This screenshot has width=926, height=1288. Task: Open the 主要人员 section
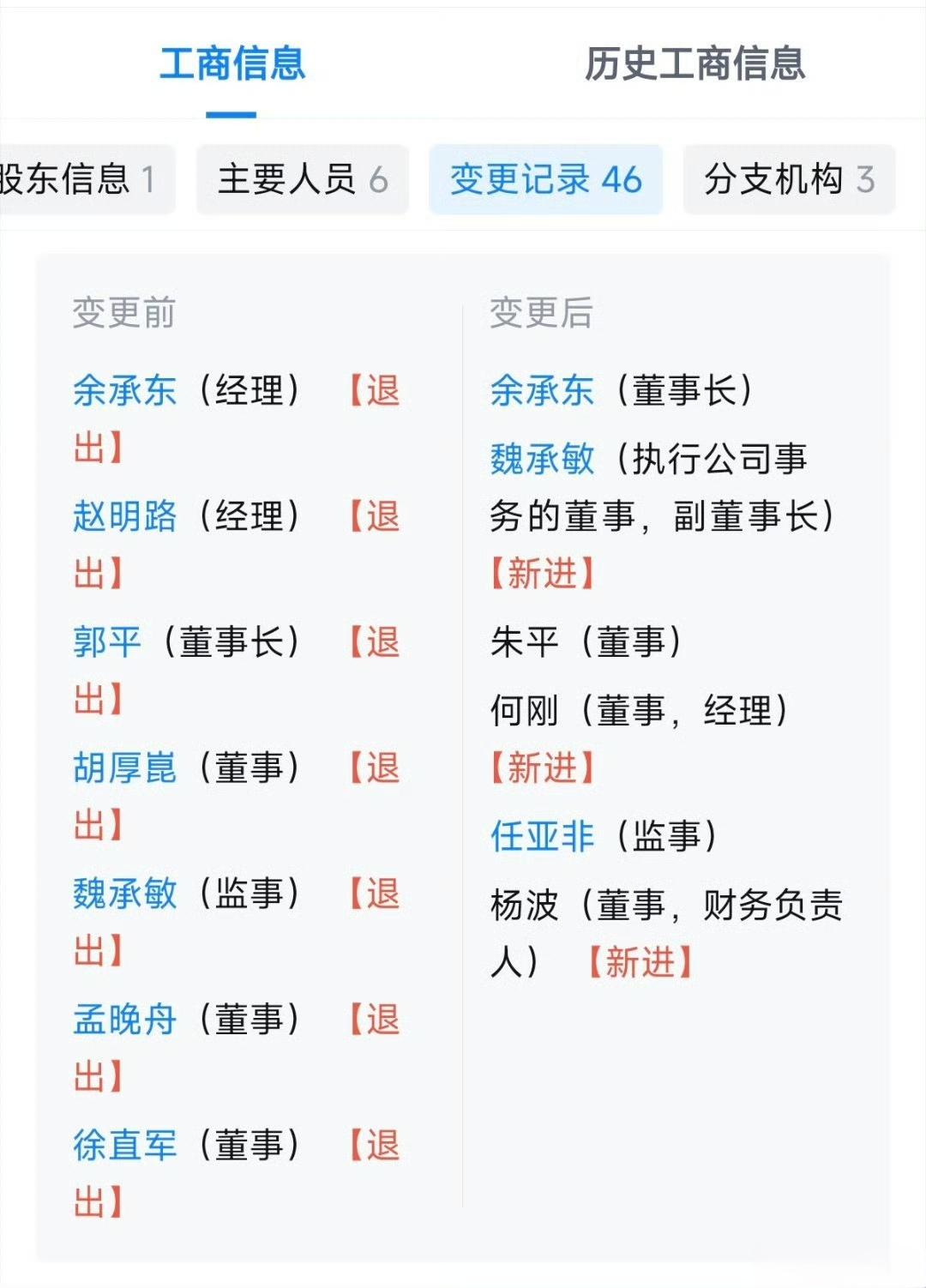[302, 179]
